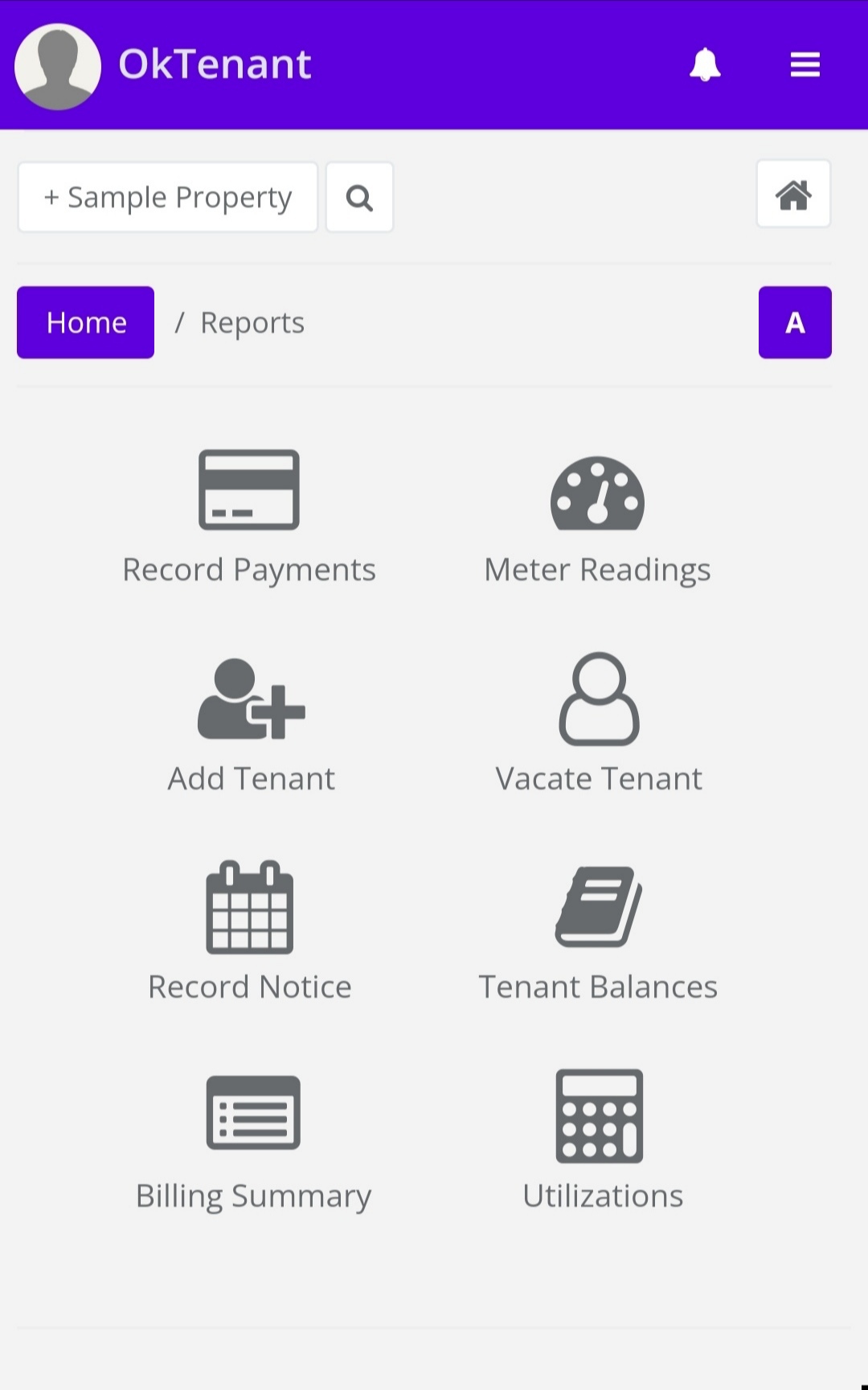Tap the house icon button
The width and height of the screenshot is (868, 1390).
792,195
